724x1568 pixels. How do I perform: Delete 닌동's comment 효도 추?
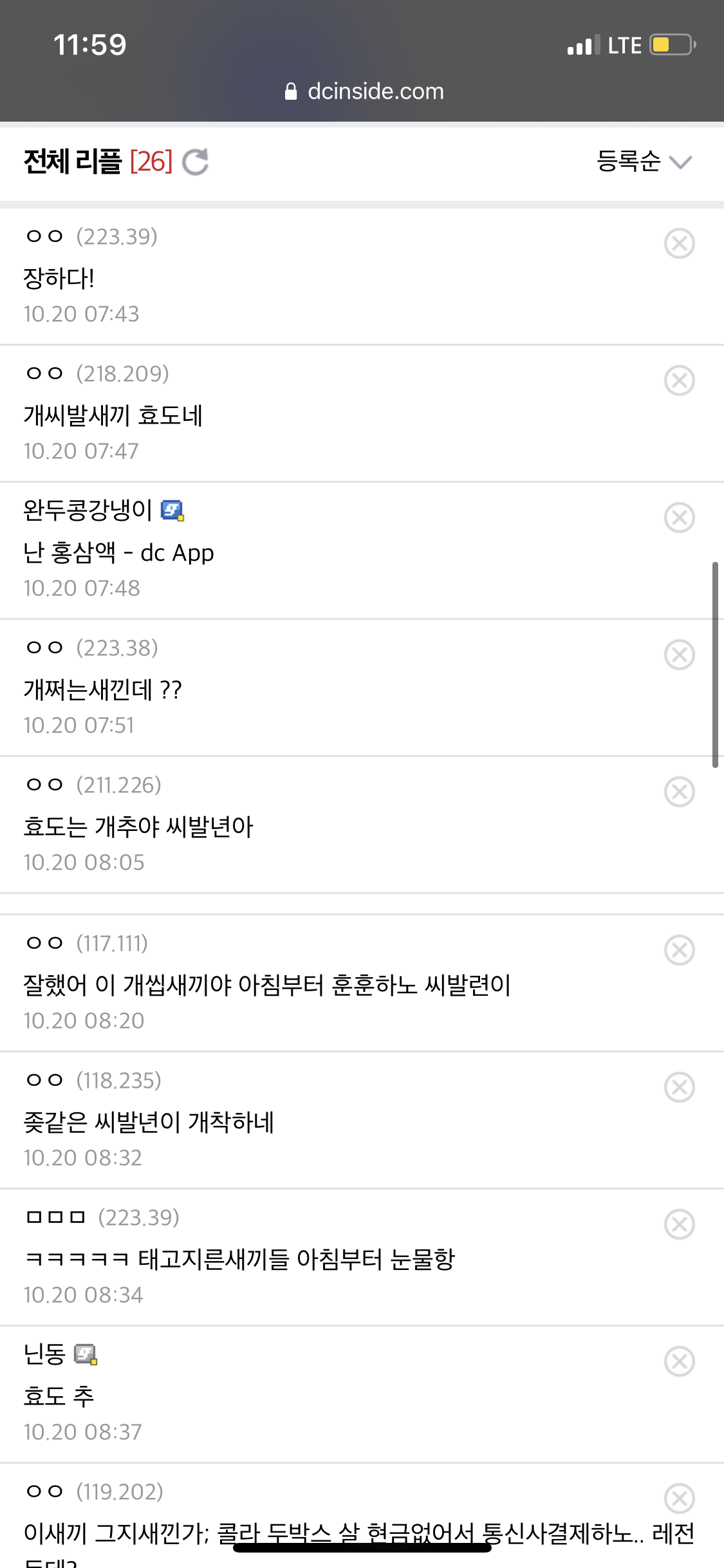[x=679, y=1361]
